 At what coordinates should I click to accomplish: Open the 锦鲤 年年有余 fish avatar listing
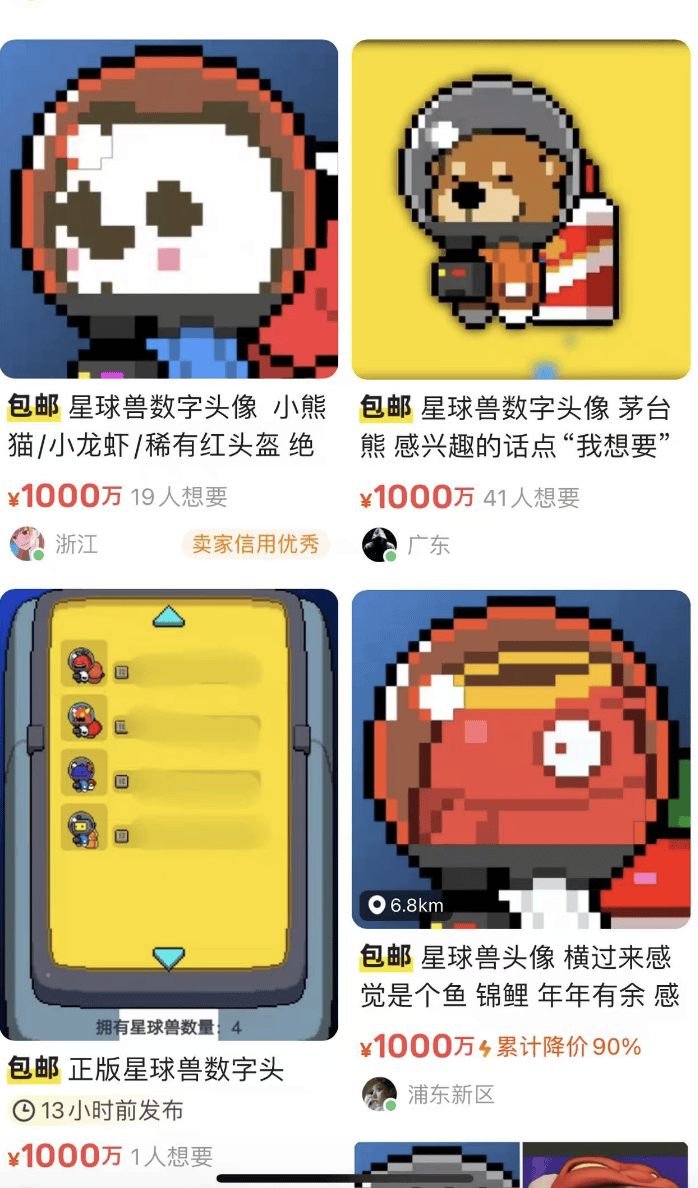[x=520, y=760]
